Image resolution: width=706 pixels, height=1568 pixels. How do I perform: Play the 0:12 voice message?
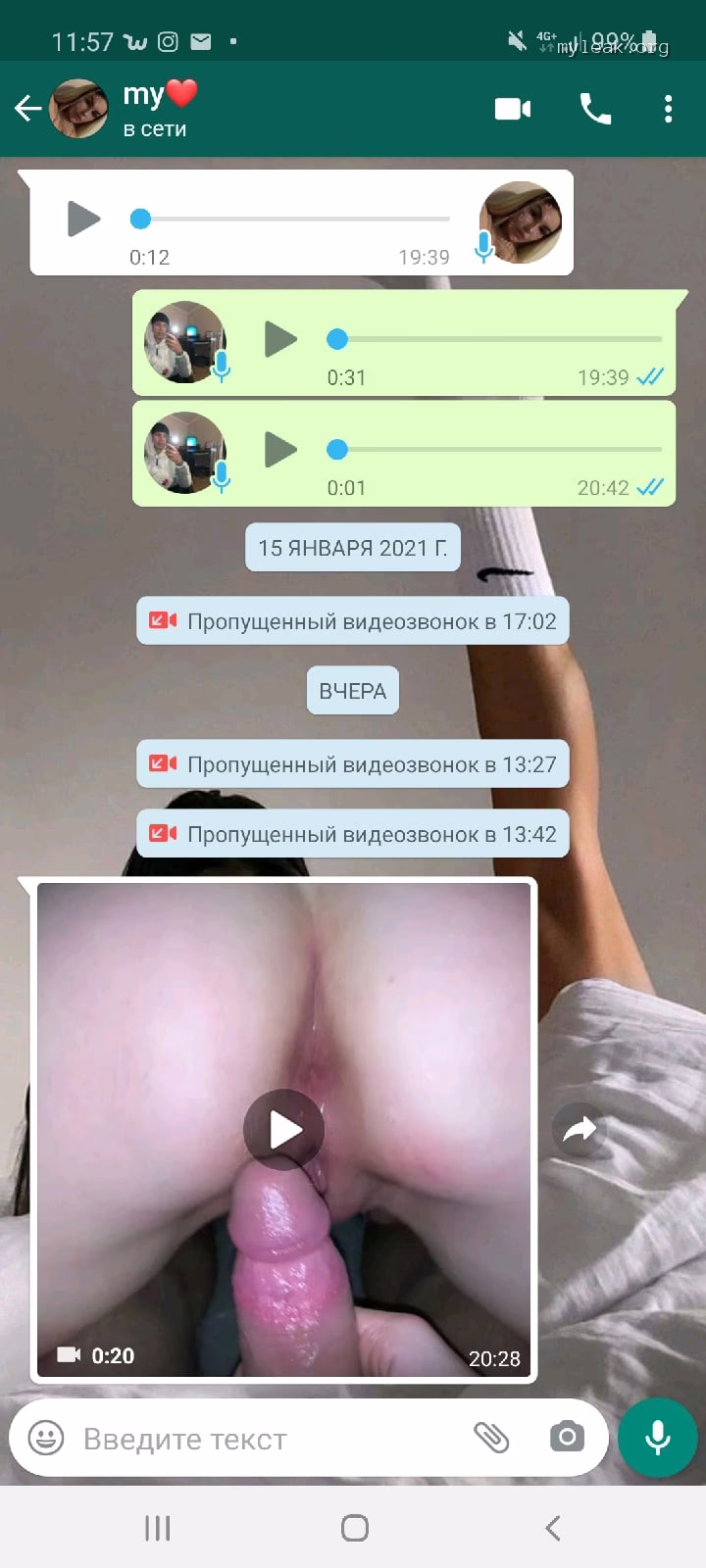[83, 219]
